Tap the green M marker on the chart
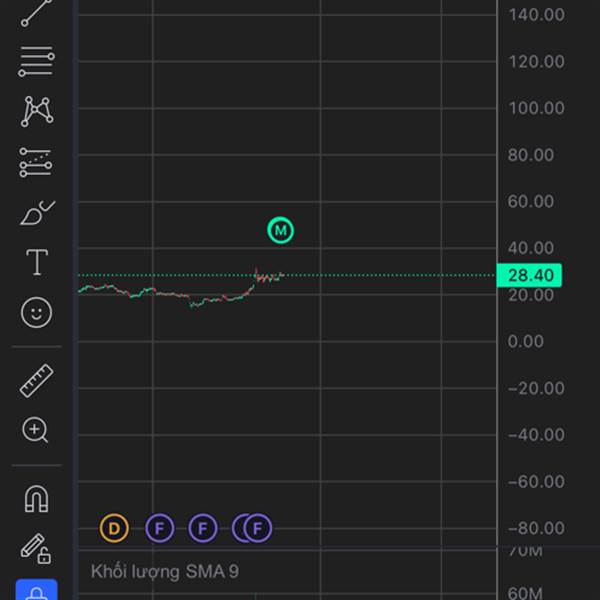 [x=281, y=231]
